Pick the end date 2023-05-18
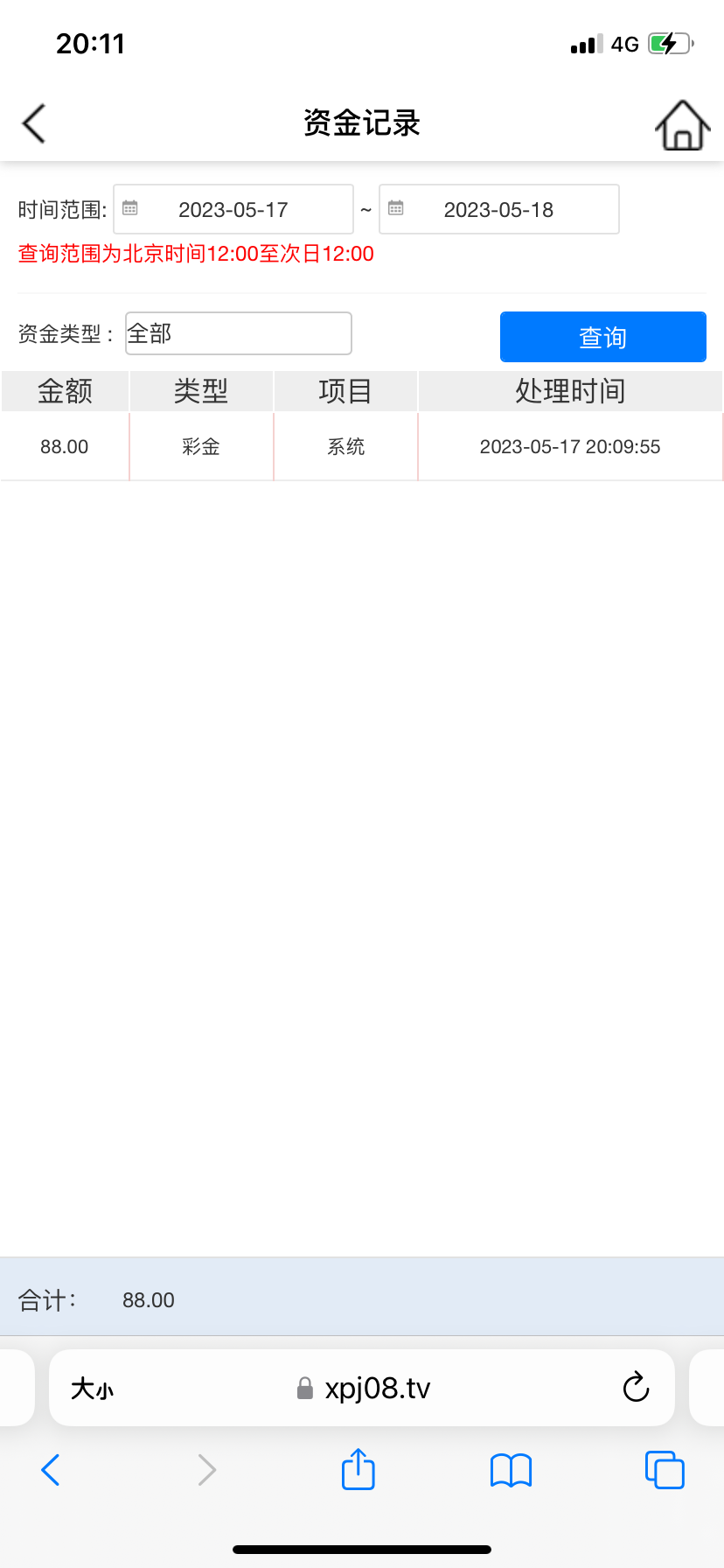 pos(498,210)
